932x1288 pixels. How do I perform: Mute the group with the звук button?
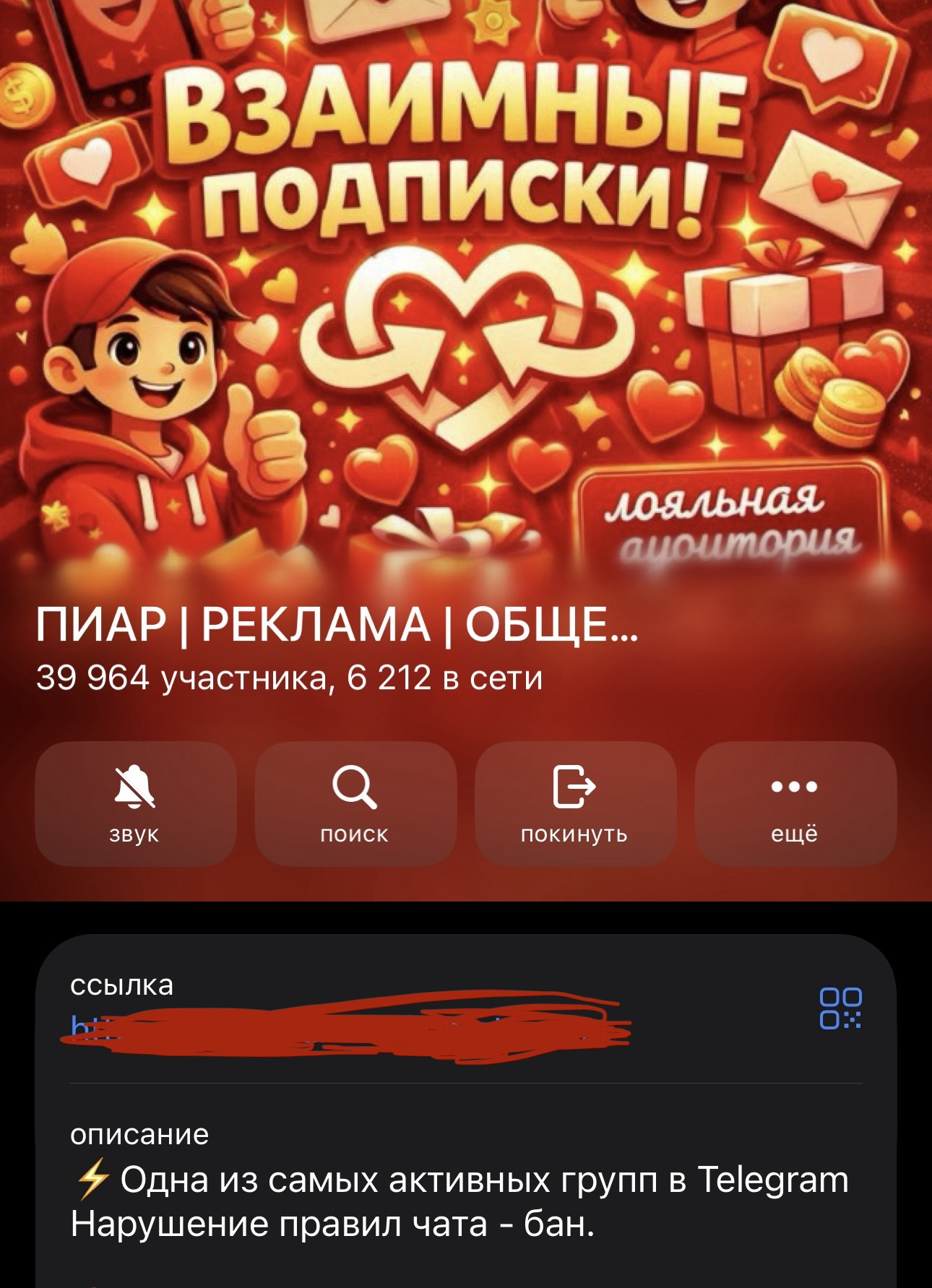[x=135, y=803]
